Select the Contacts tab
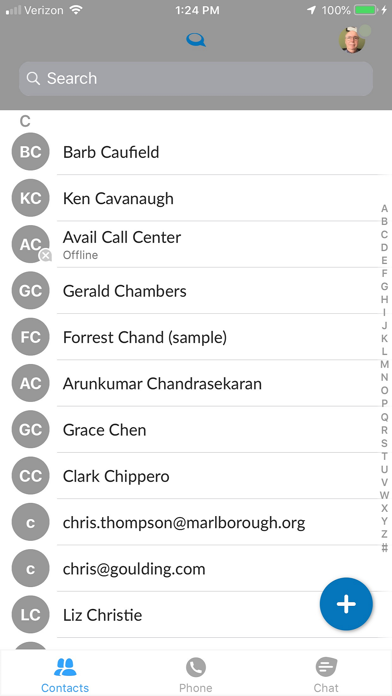Viewport: 392px width, 696px height. coord(65,674)
